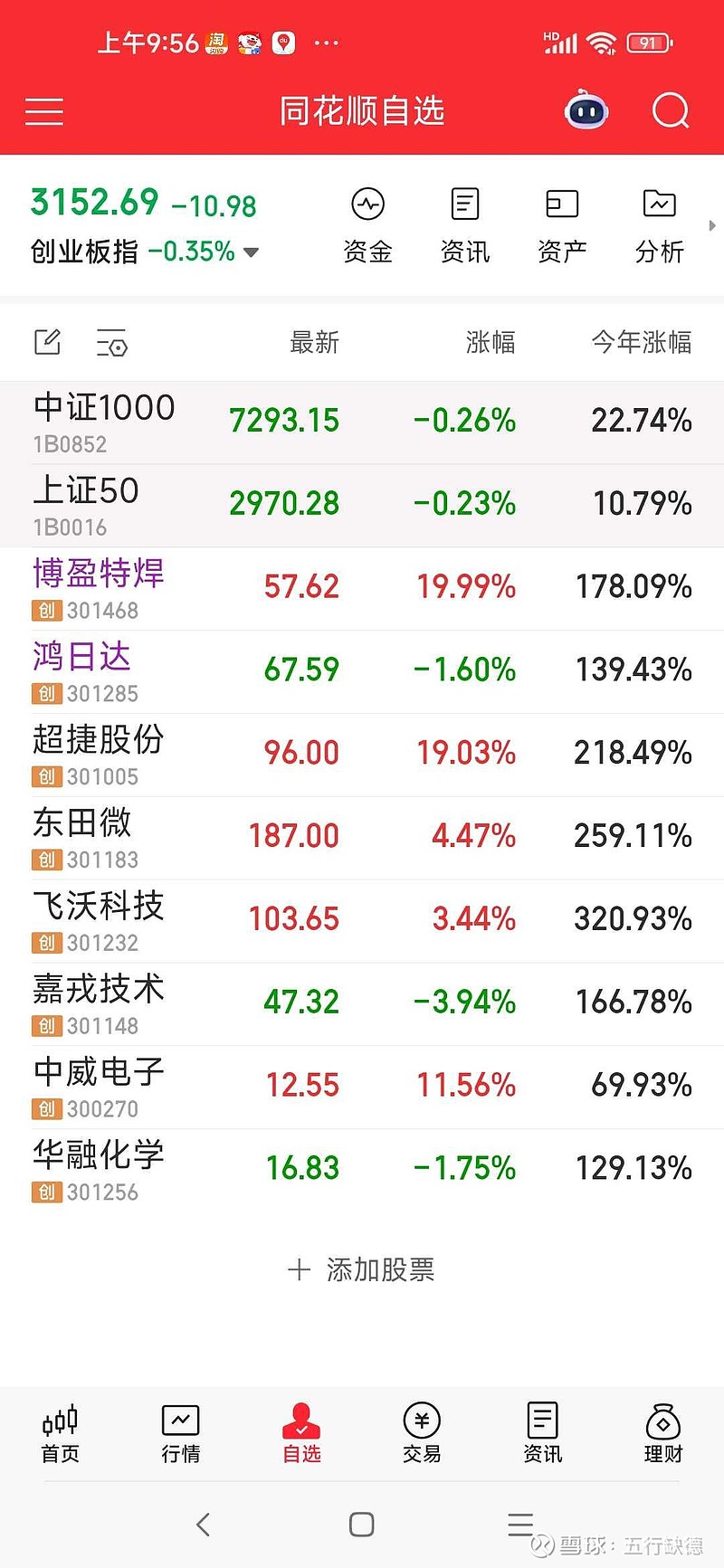Open the search magnifier icon
724x1568 pixels.
[x=670, y=110]
